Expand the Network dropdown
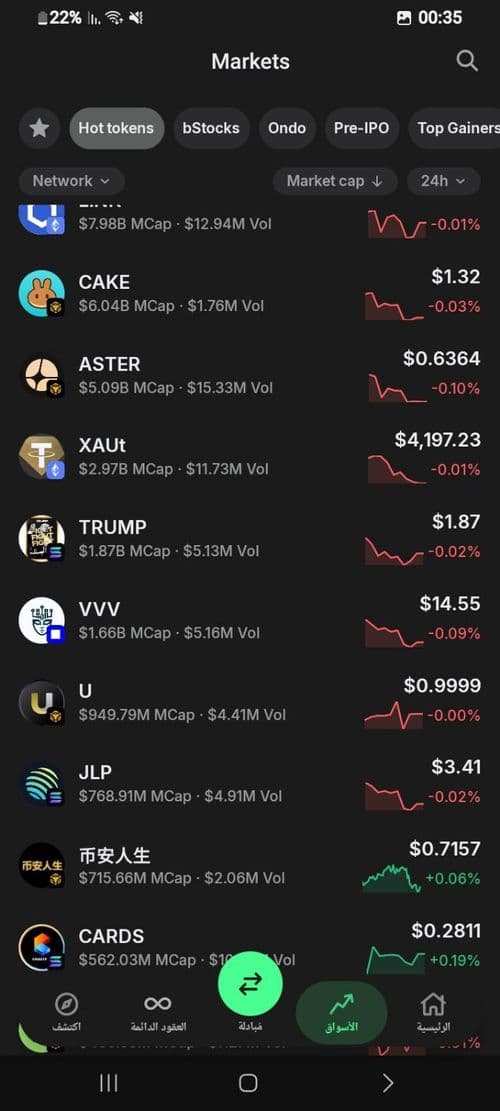500x1111 pixels. point(72,181)
